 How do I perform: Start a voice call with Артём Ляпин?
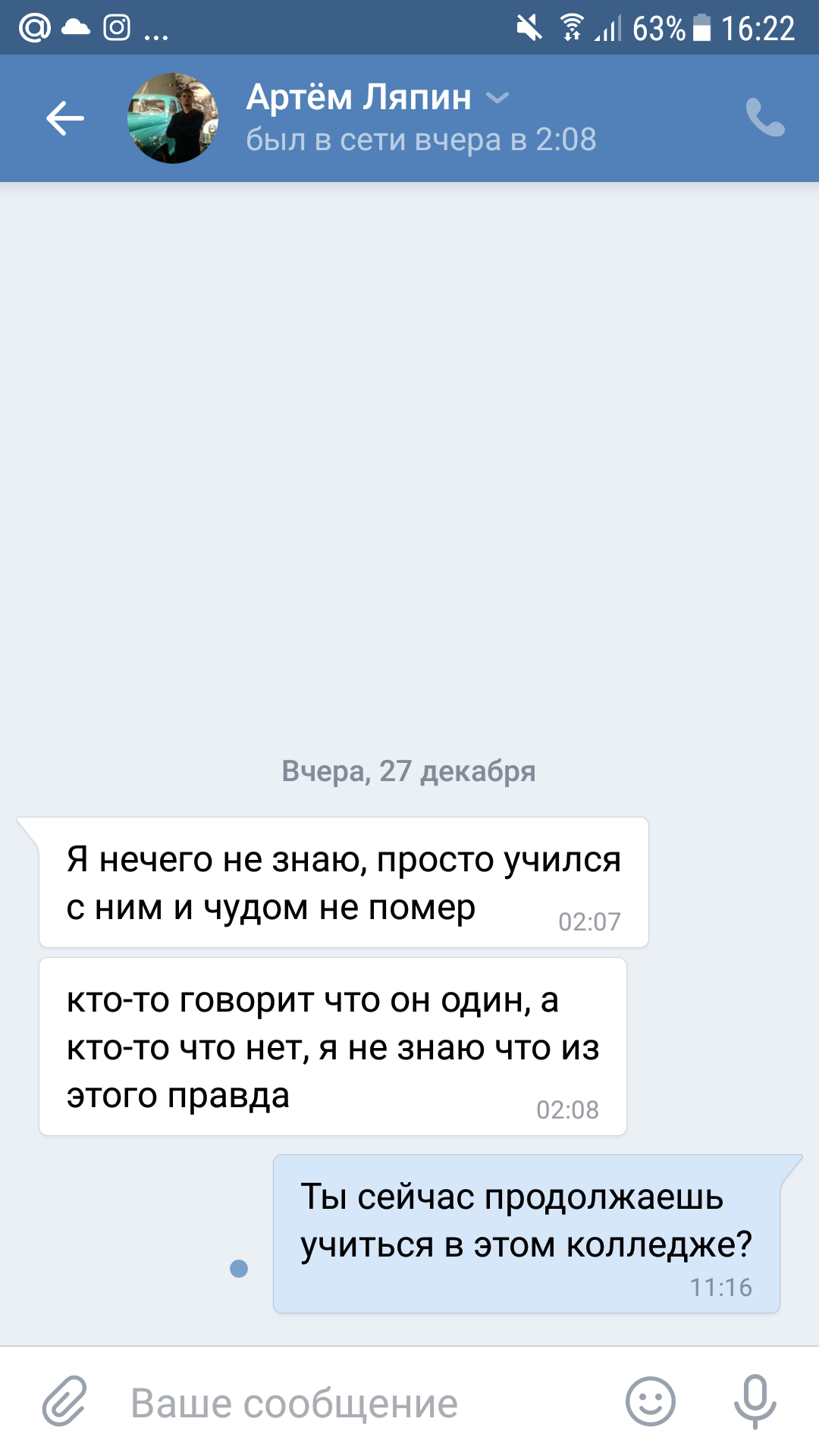pyautogui.click(x=764, y=118)
